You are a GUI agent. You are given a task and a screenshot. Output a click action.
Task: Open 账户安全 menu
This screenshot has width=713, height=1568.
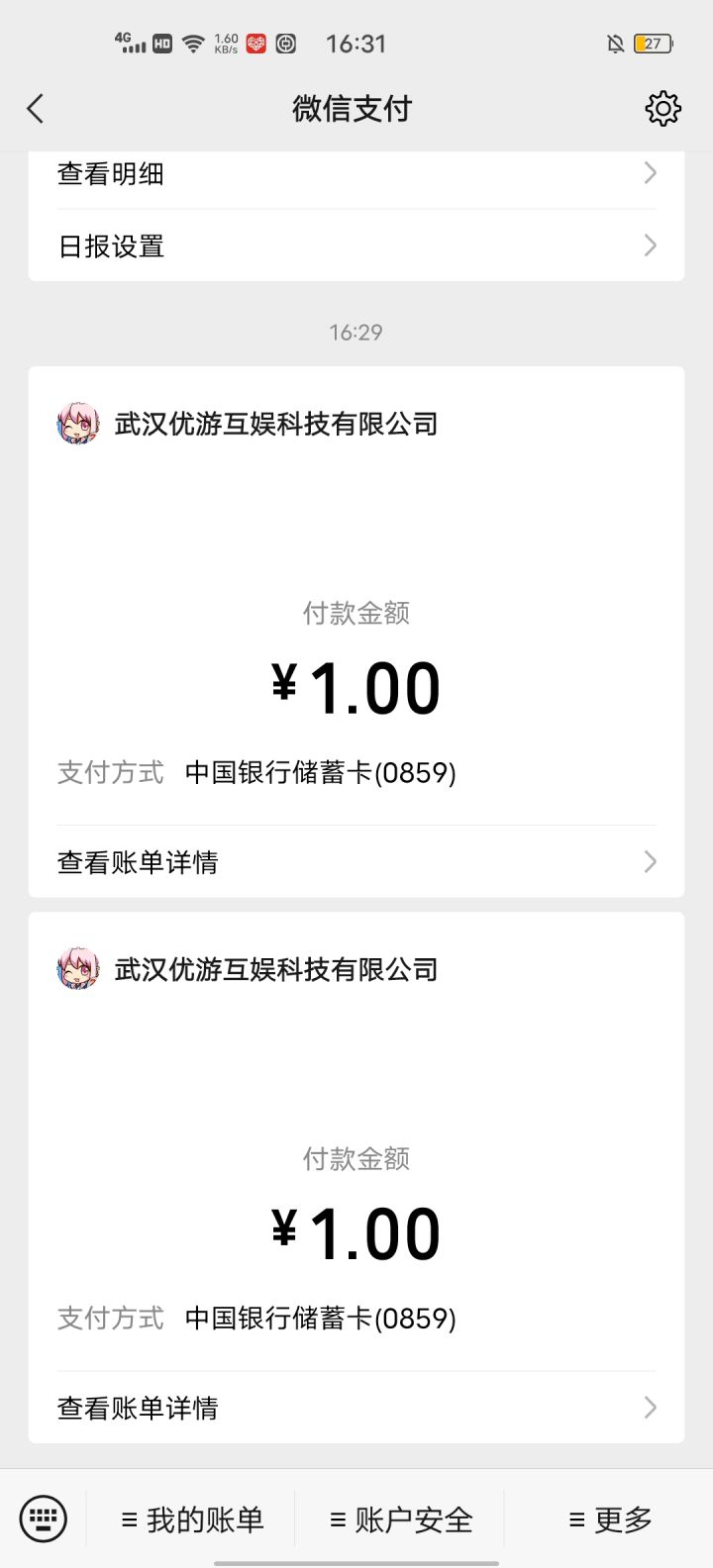(x=401, y=1519)
